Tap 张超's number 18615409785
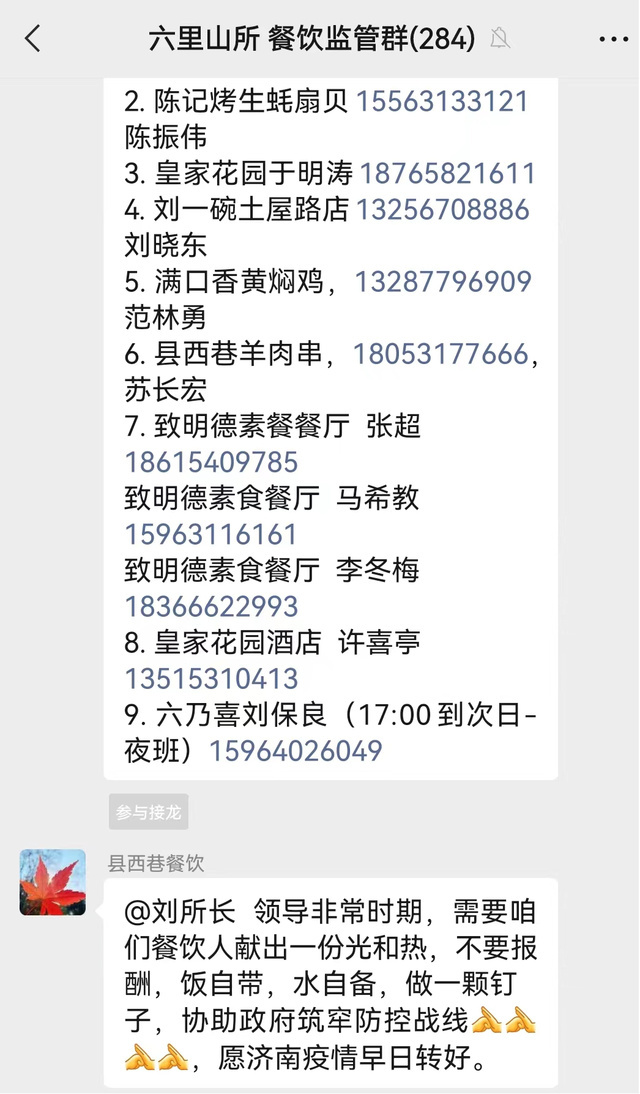This screenshot has height=1094, width=640. pos(211,462)
